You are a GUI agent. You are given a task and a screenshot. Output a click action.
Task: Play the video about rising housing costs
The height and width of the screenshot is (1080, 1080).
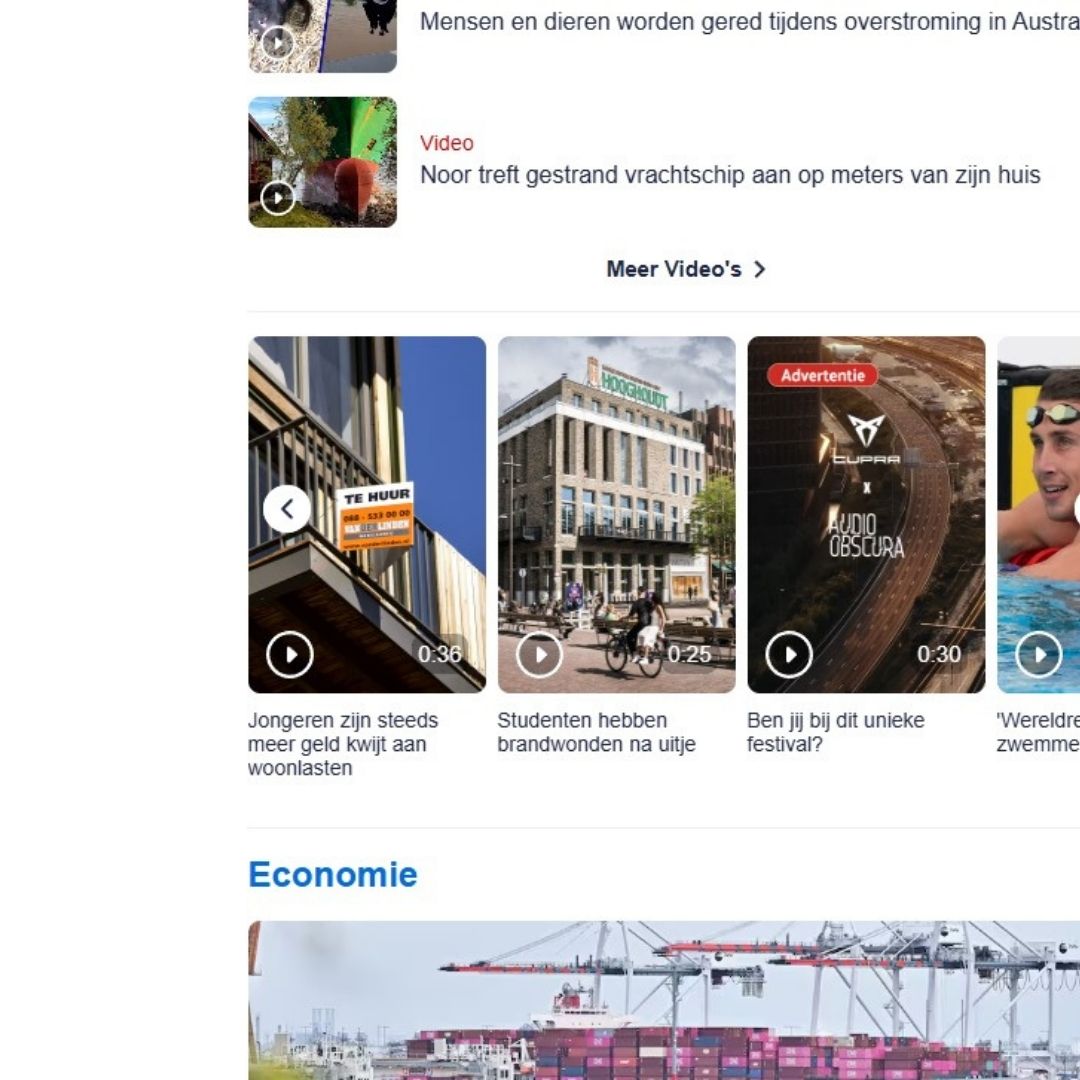click(290, 655)
